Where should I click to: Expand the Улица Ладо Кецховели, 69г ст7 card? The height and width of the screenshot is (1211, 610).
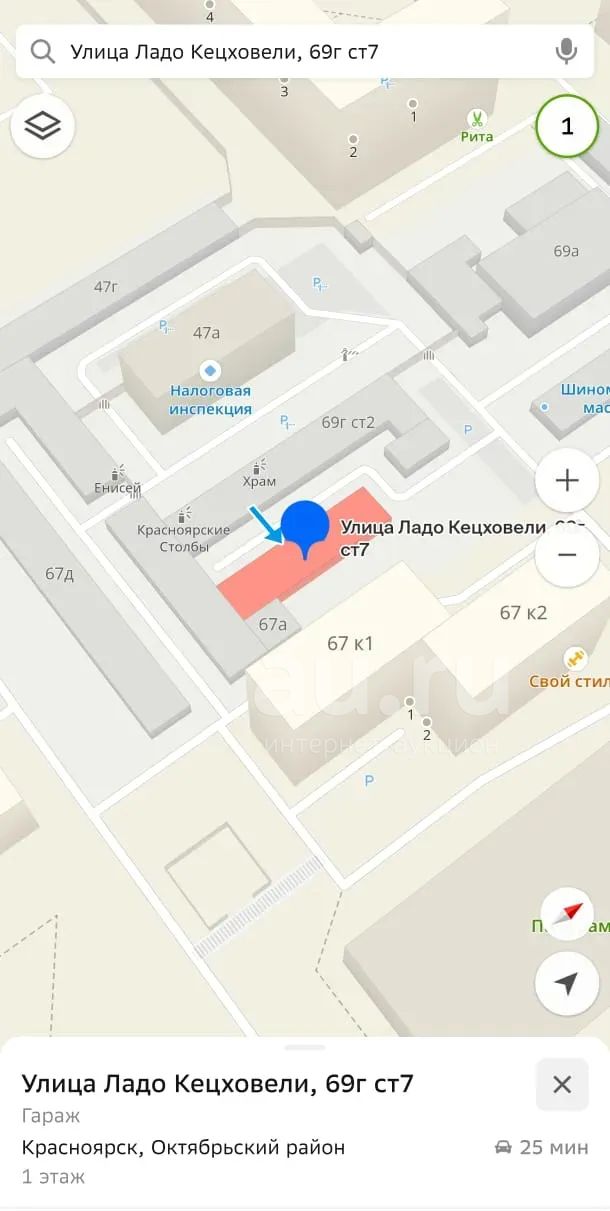[x=305, y=1047]
